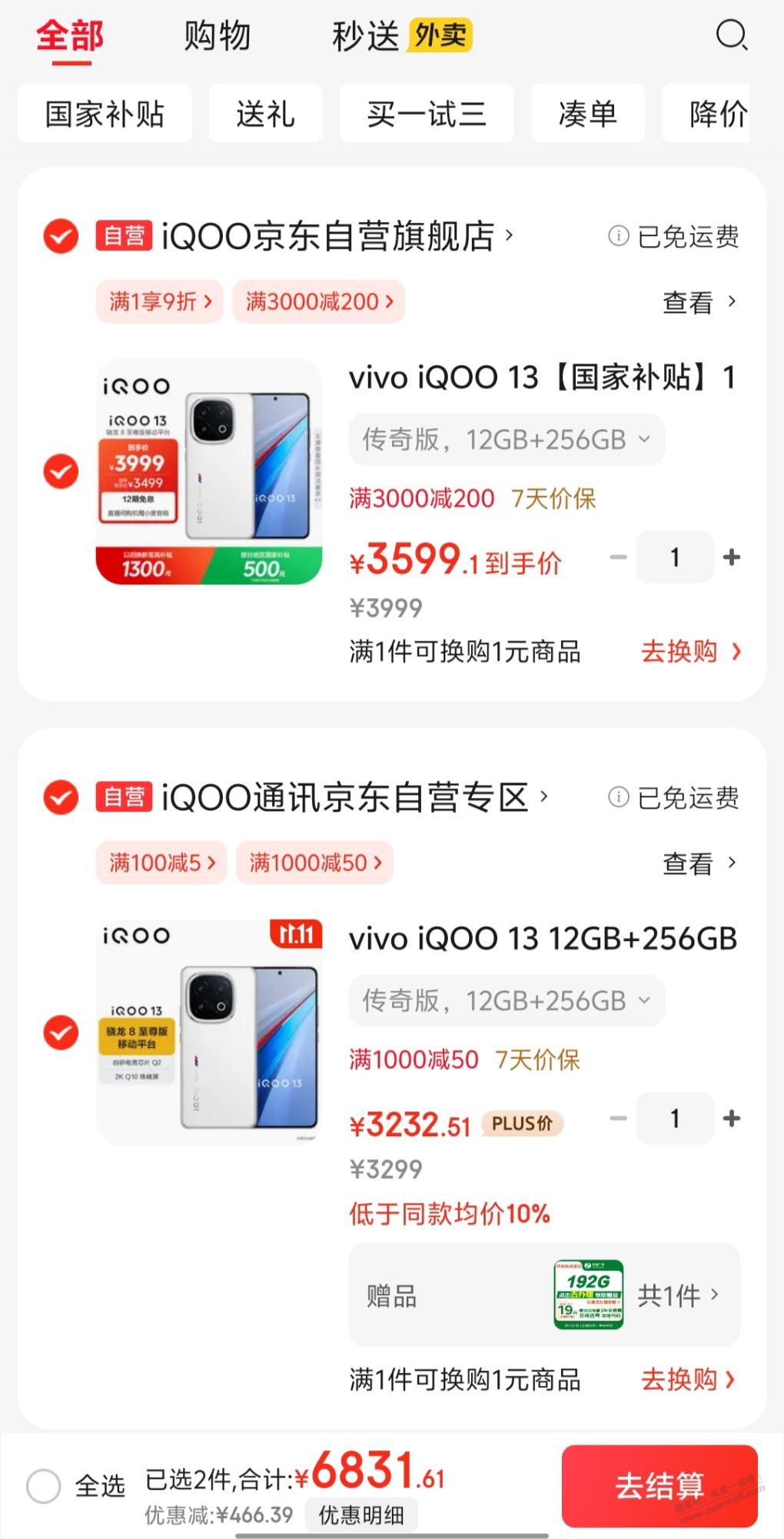Change spec dropdown for the 国家补贴 iQOO 13

coord(507,440)
